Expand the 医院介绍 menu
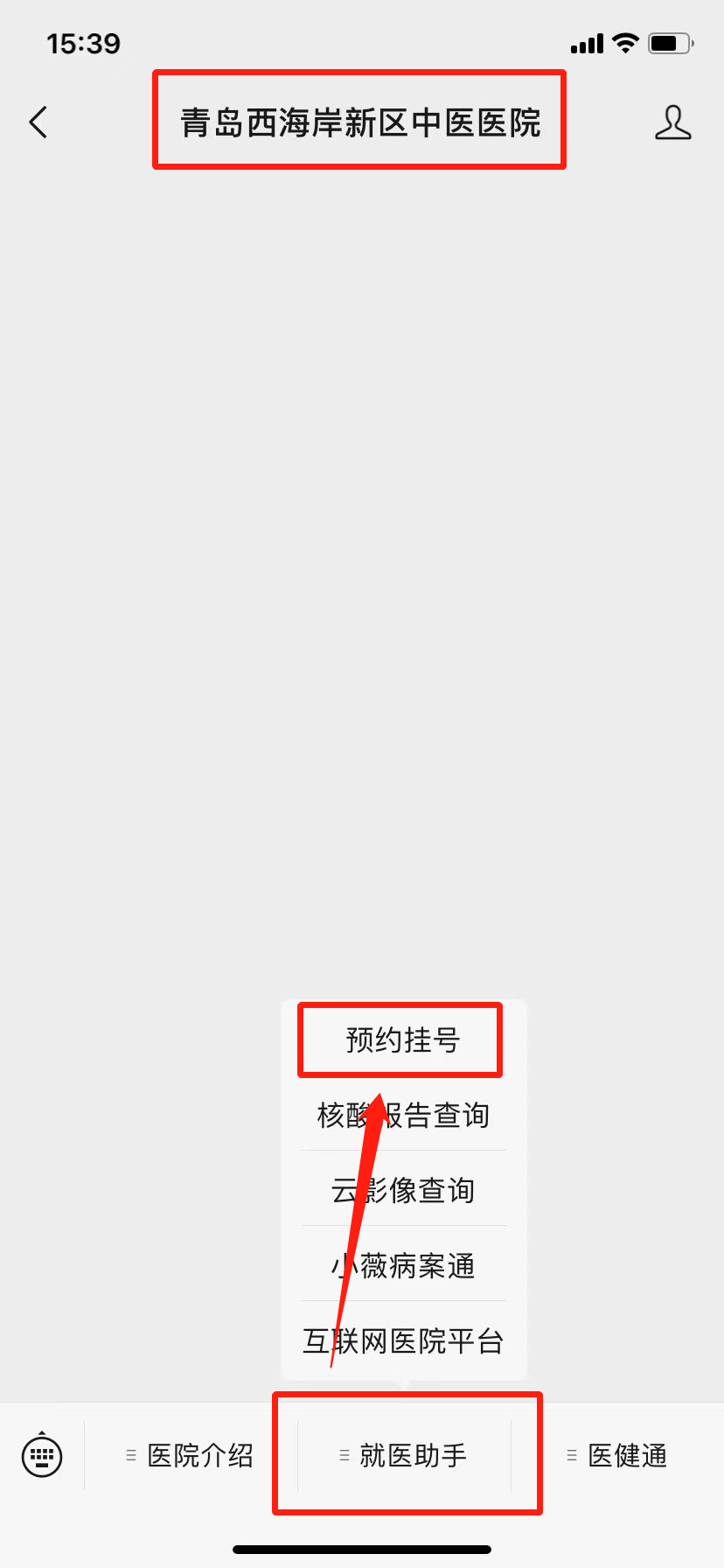This screenshot has height=1568, width=724. pos(191,1456)
